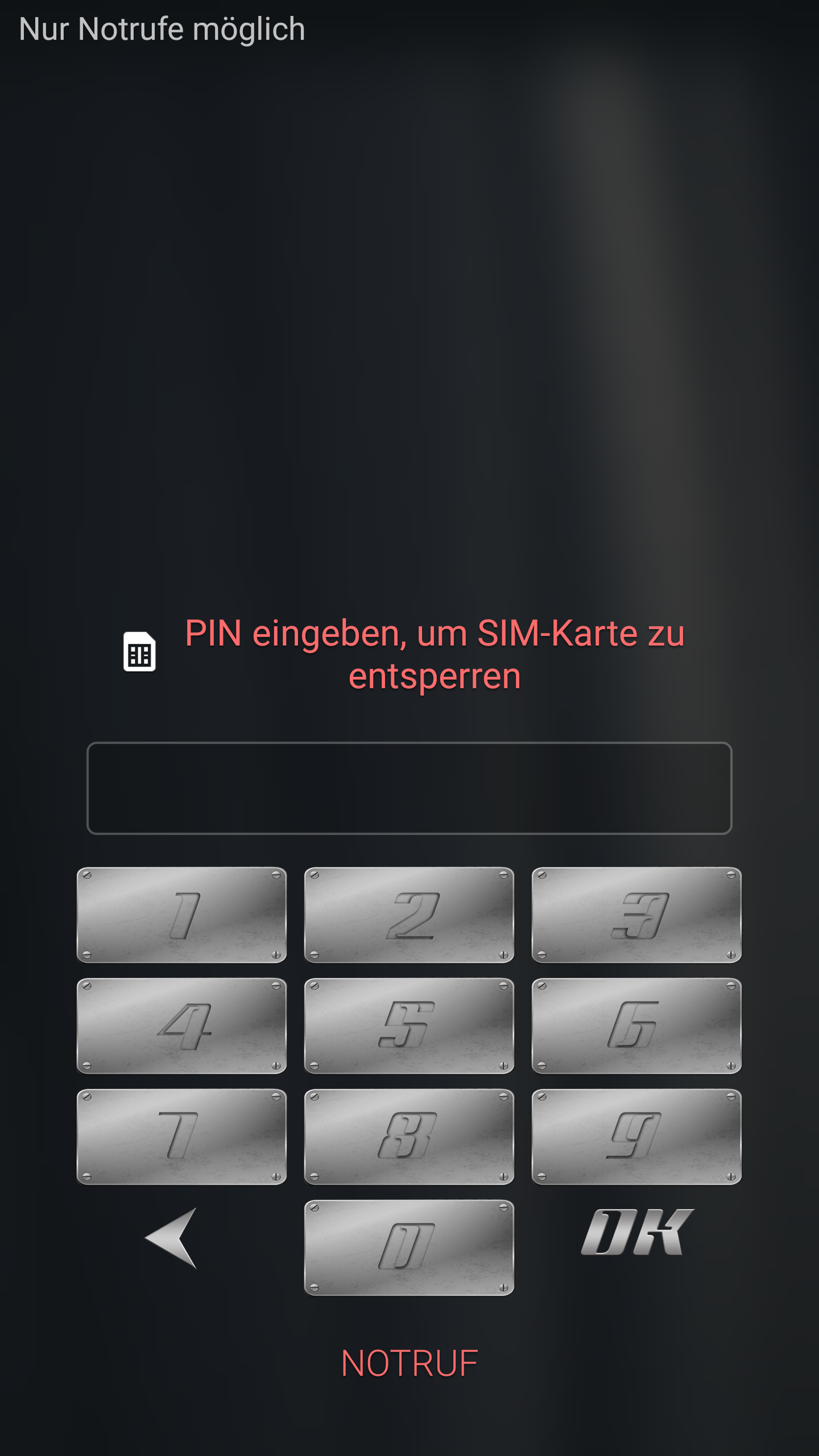Tap the number 3 key
The image size is (819, 1456).
click(x=637, y=915)
